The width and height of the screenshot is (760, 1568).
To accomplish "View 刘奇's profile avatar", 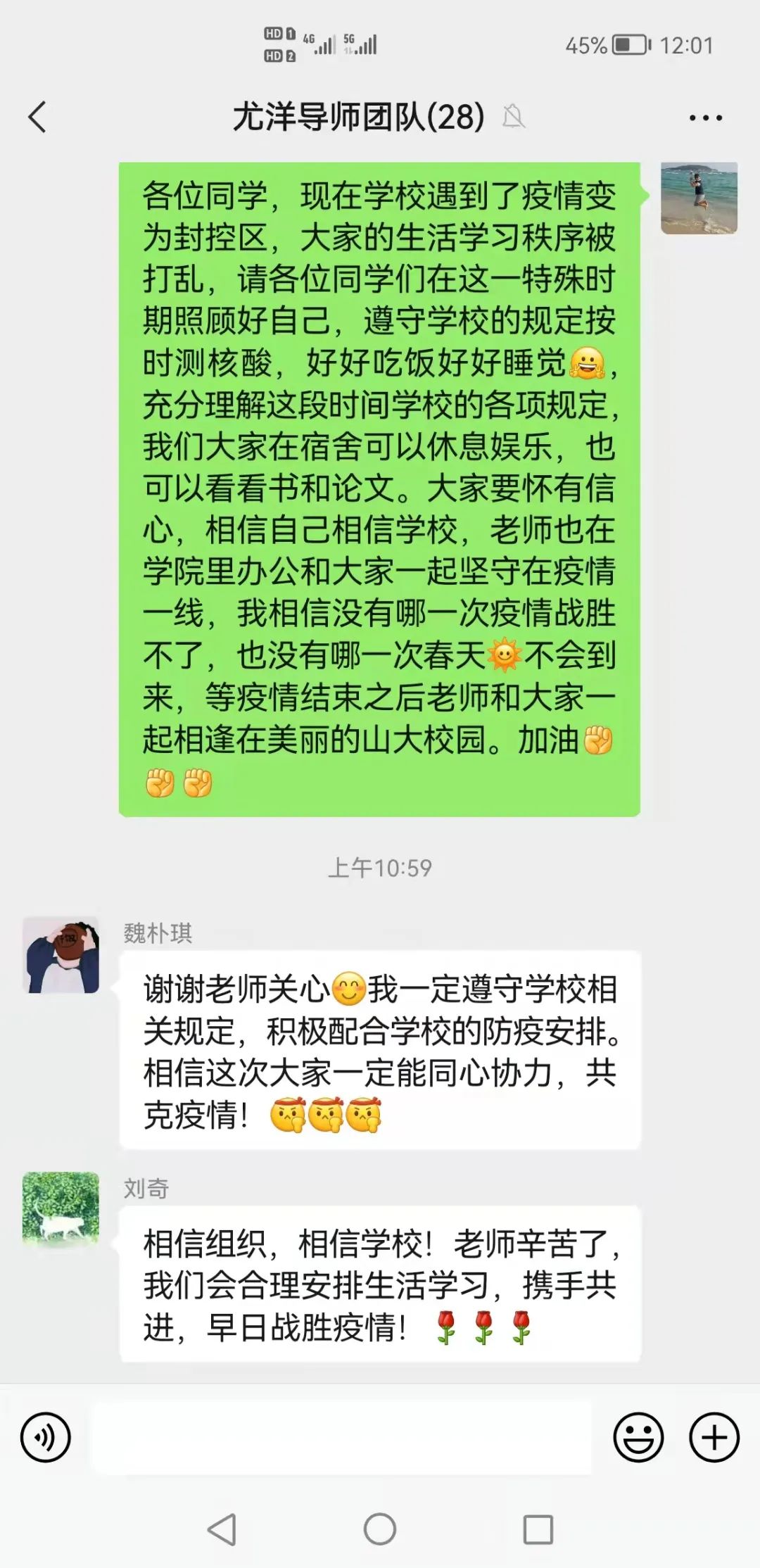I will pos(61,1209).
